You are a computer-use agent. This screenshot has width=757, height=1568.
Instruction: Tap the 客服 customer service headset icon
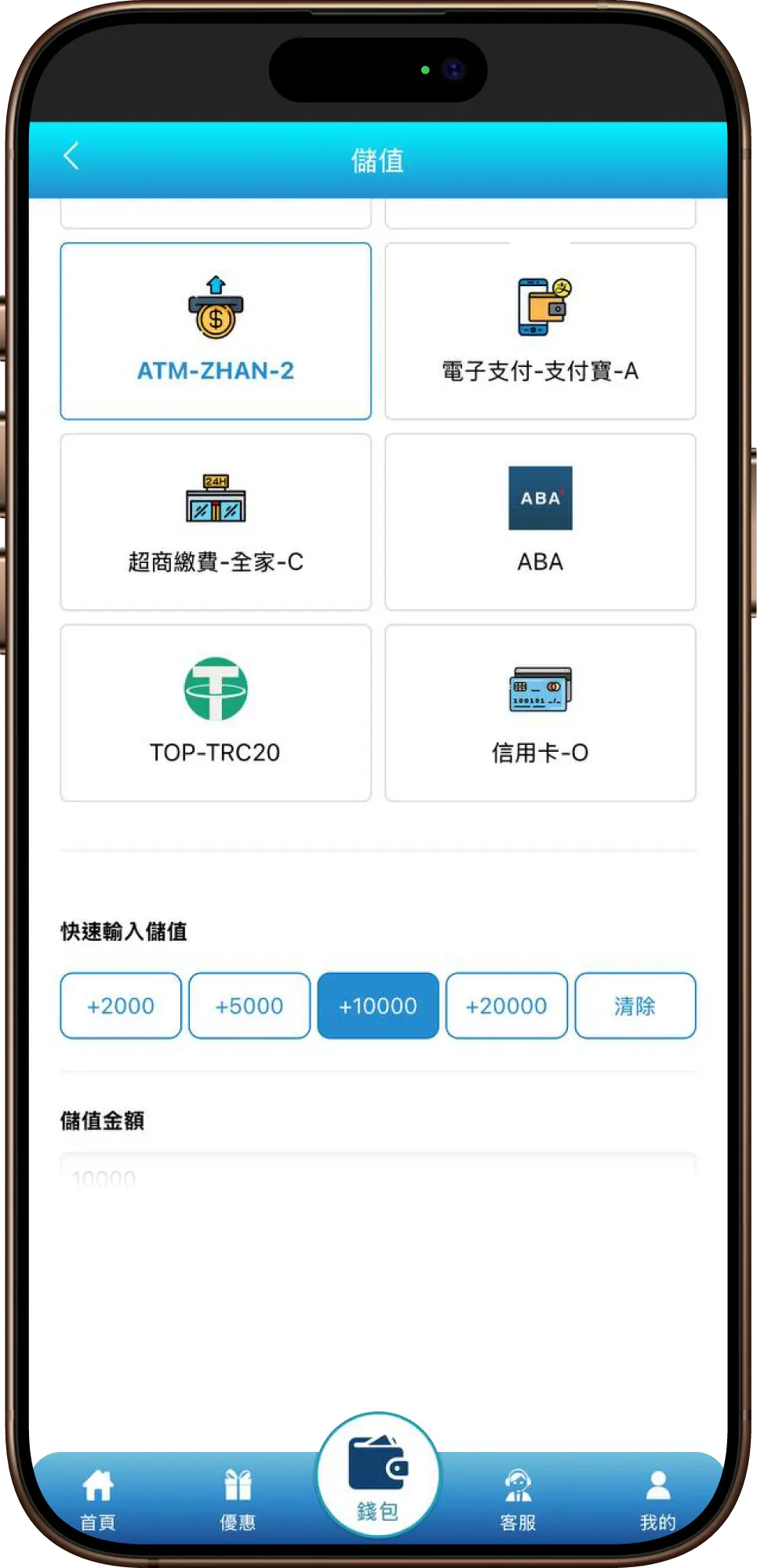coord(517,1482)
